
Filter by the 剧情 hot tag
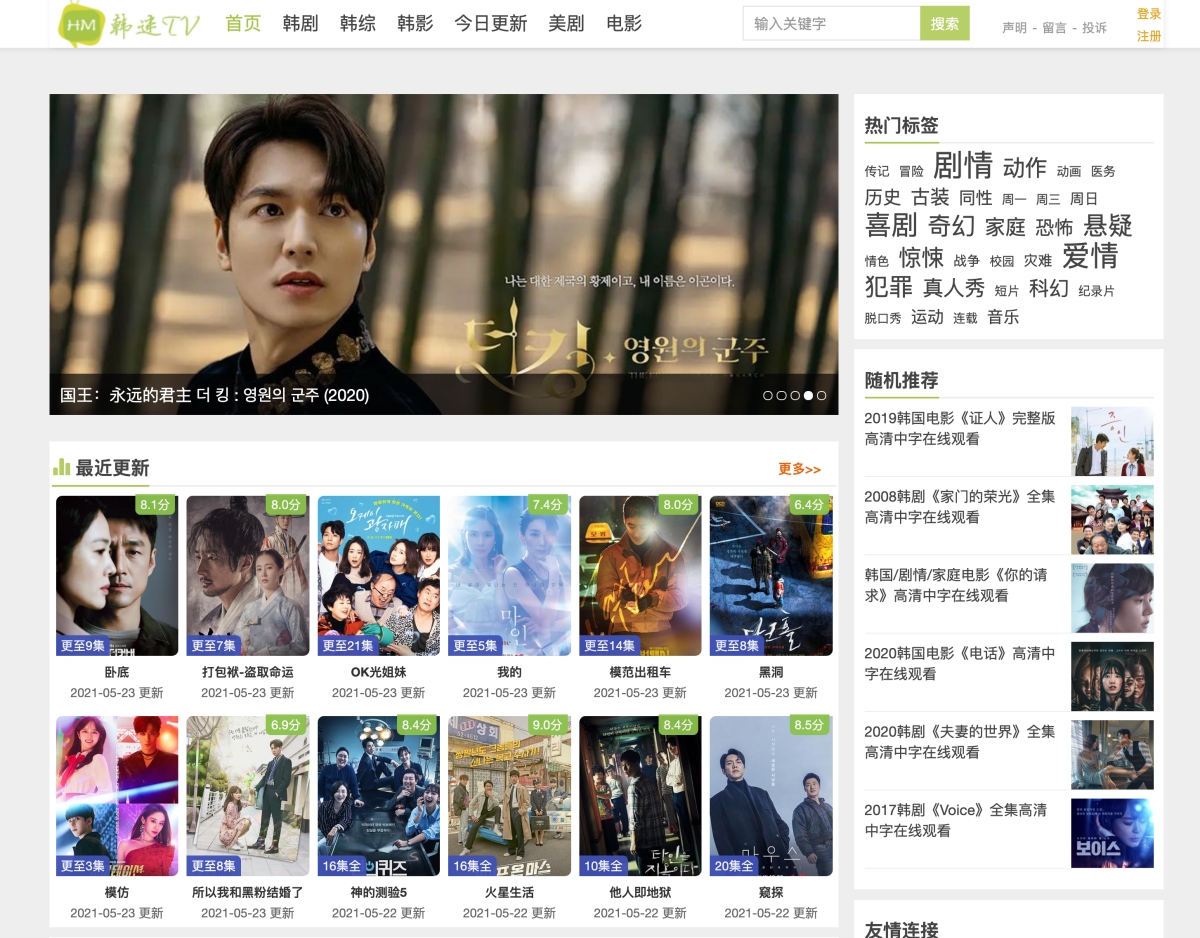(x=962, y=166)
